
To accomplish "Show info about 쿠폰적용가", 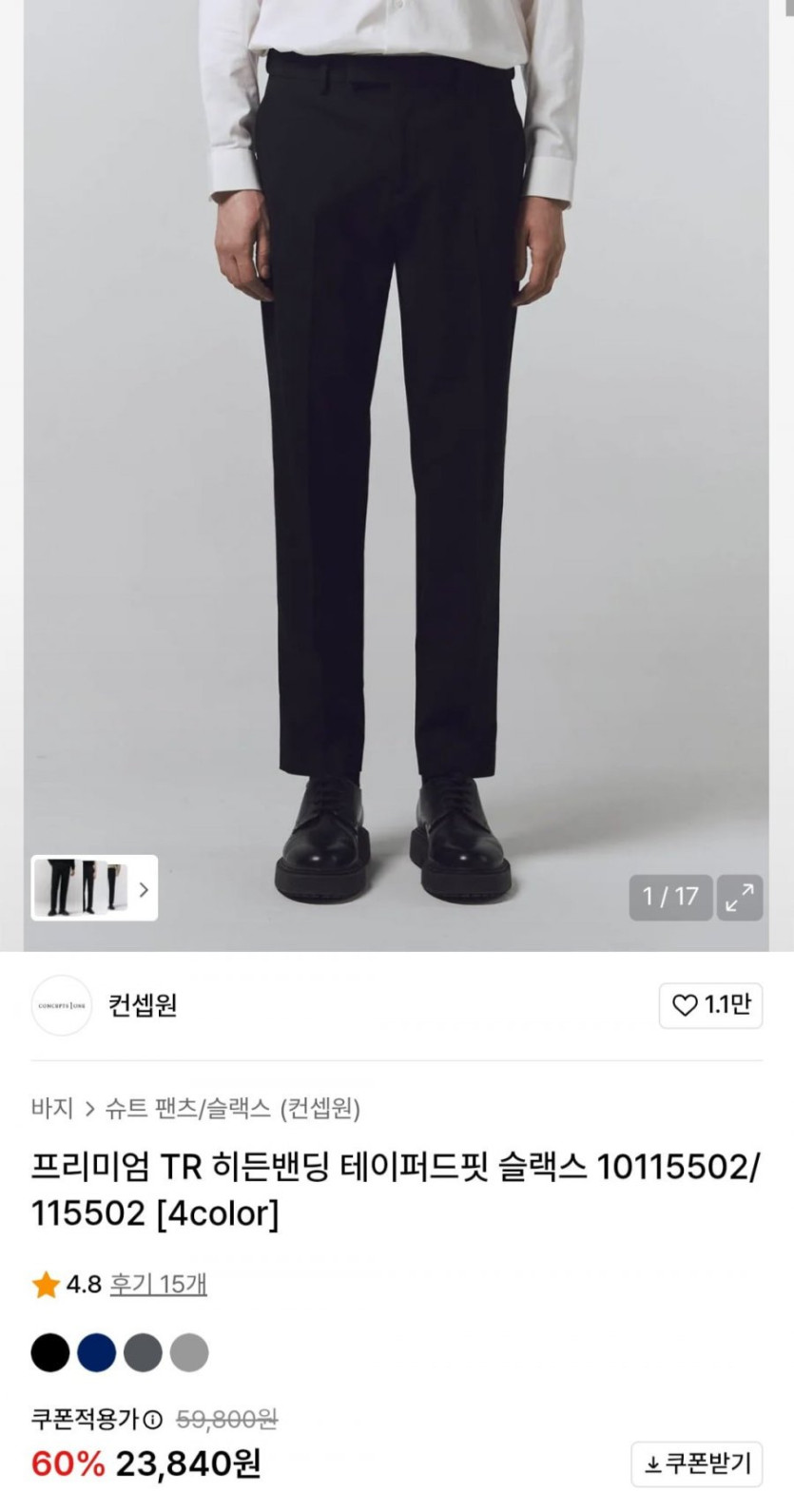I will point(153,1421).
